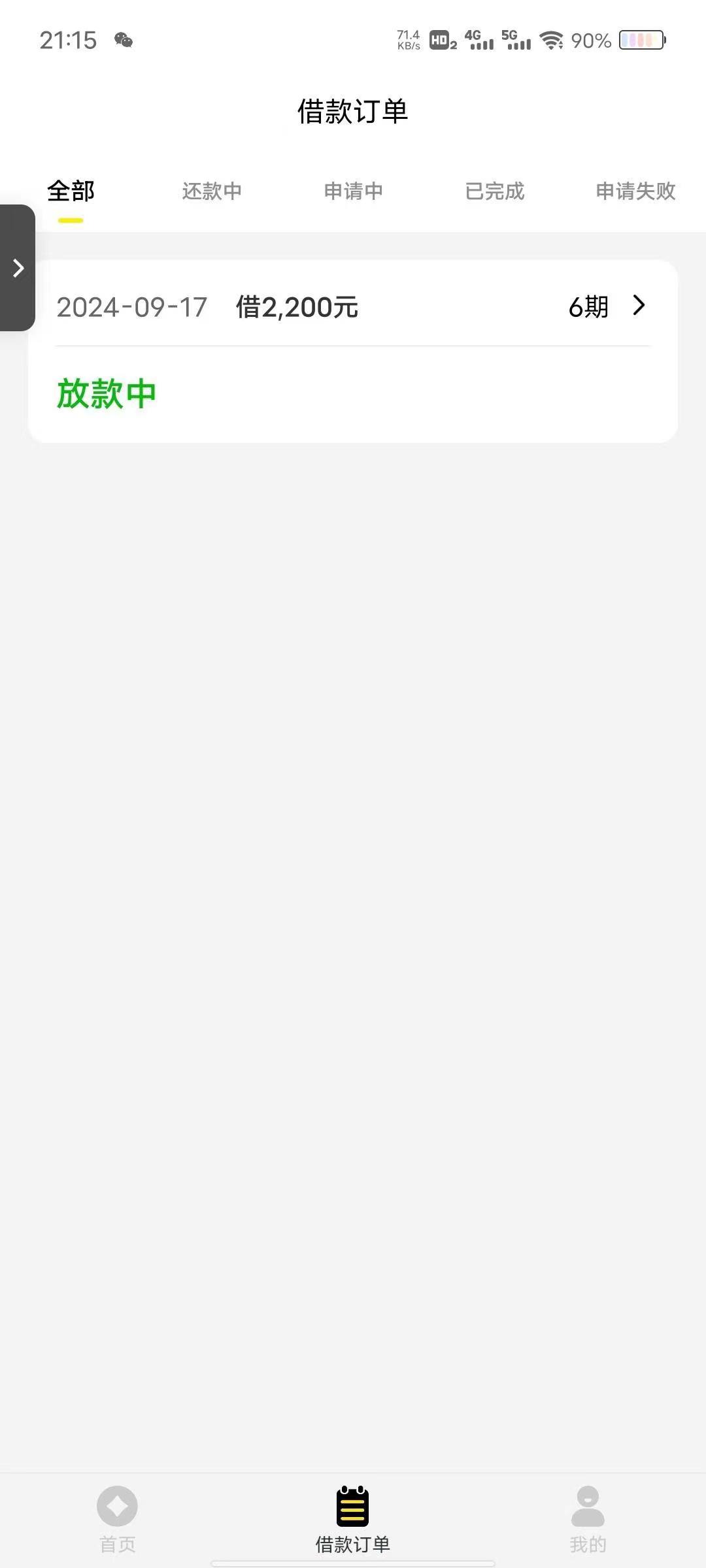Expand the side panel arrow handle
Image resolution: width=706 pixels, height=1568 pixels.
[18, 268]
